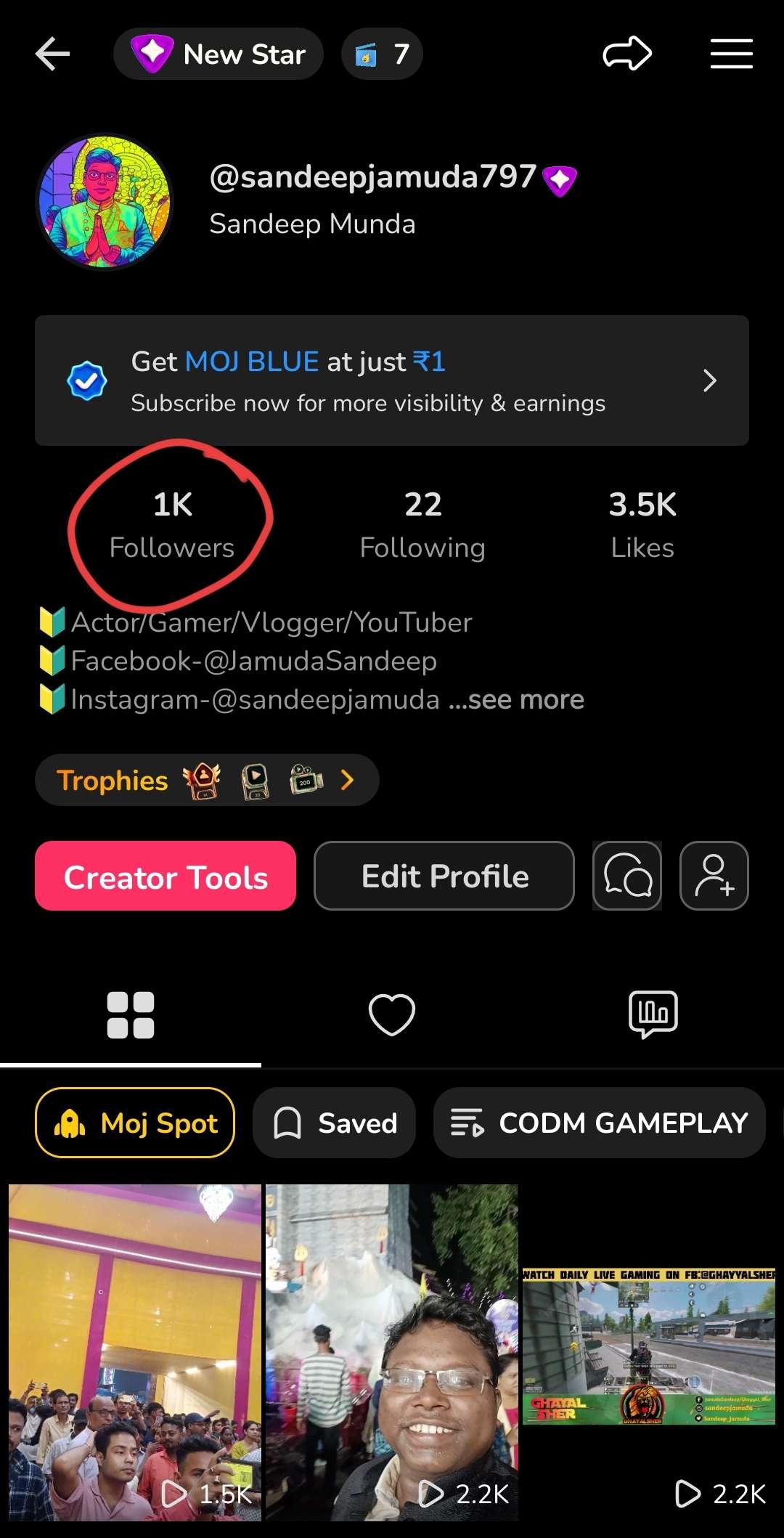
Task: Switch to the liked videos heart tab
Action: coord(392,1014)
